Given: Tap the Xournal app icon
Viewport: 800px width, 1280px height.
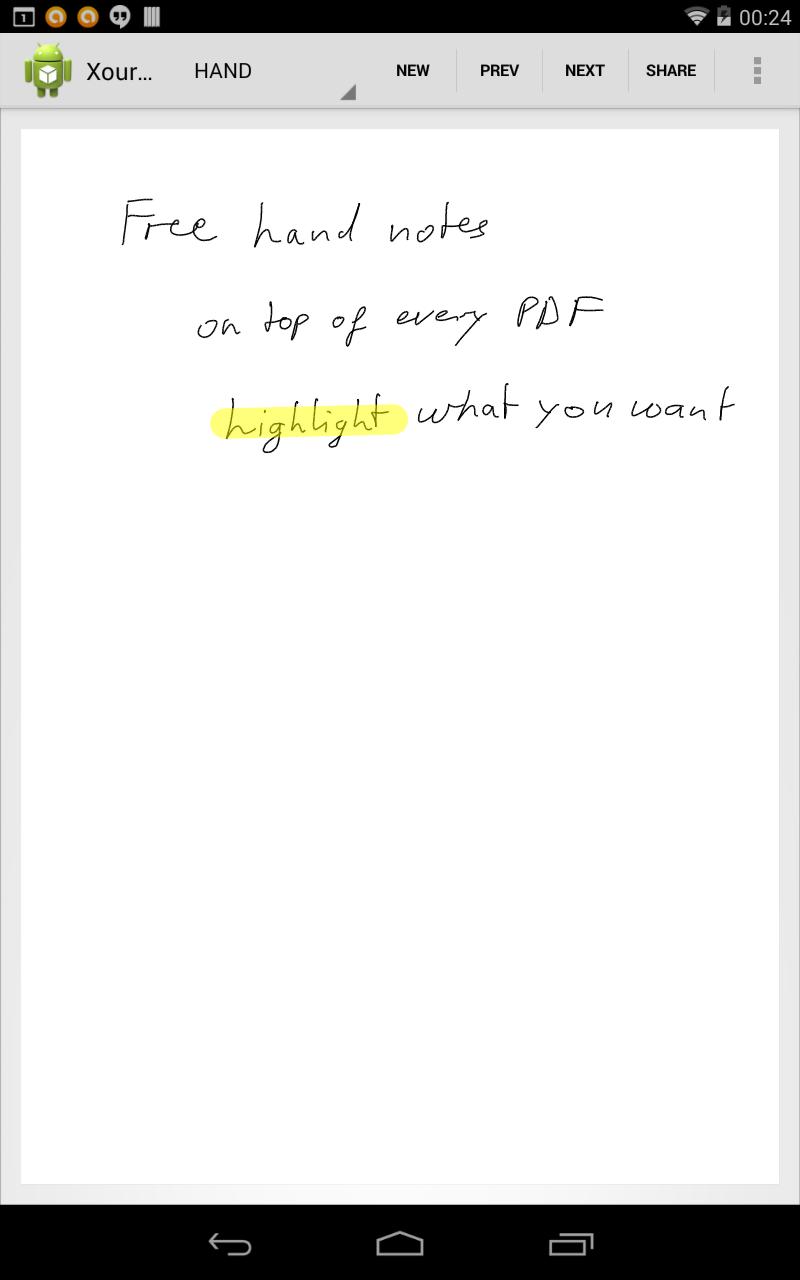Looking at the screenshot, I should (x=48, y=71).
